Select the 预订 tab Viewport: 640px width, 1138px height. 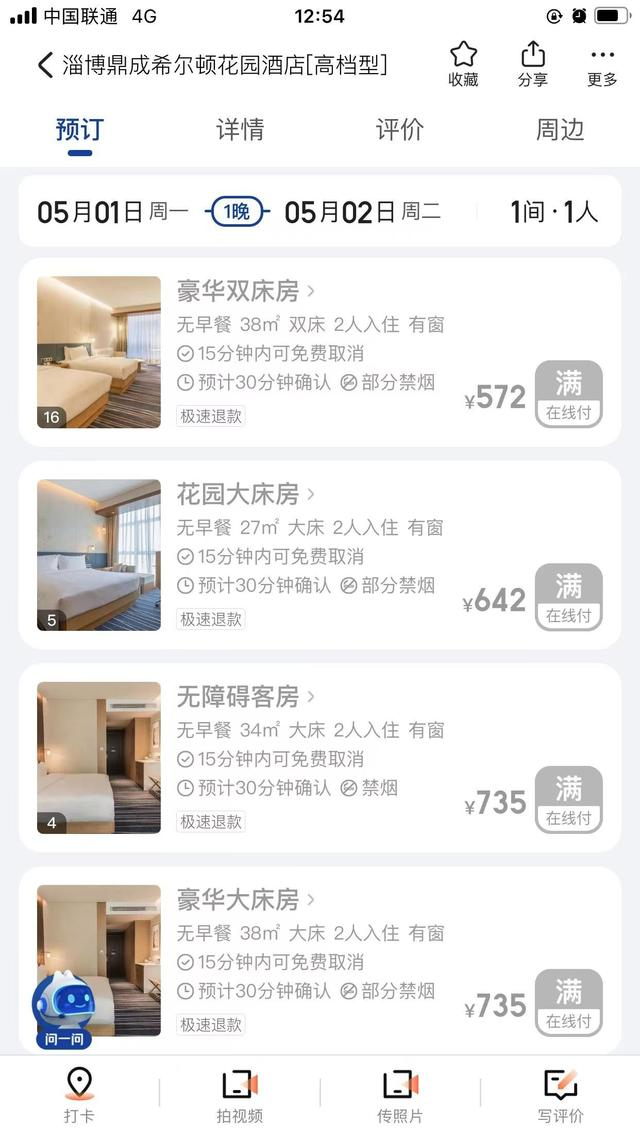pyautogui.click(x=79, y=130)
